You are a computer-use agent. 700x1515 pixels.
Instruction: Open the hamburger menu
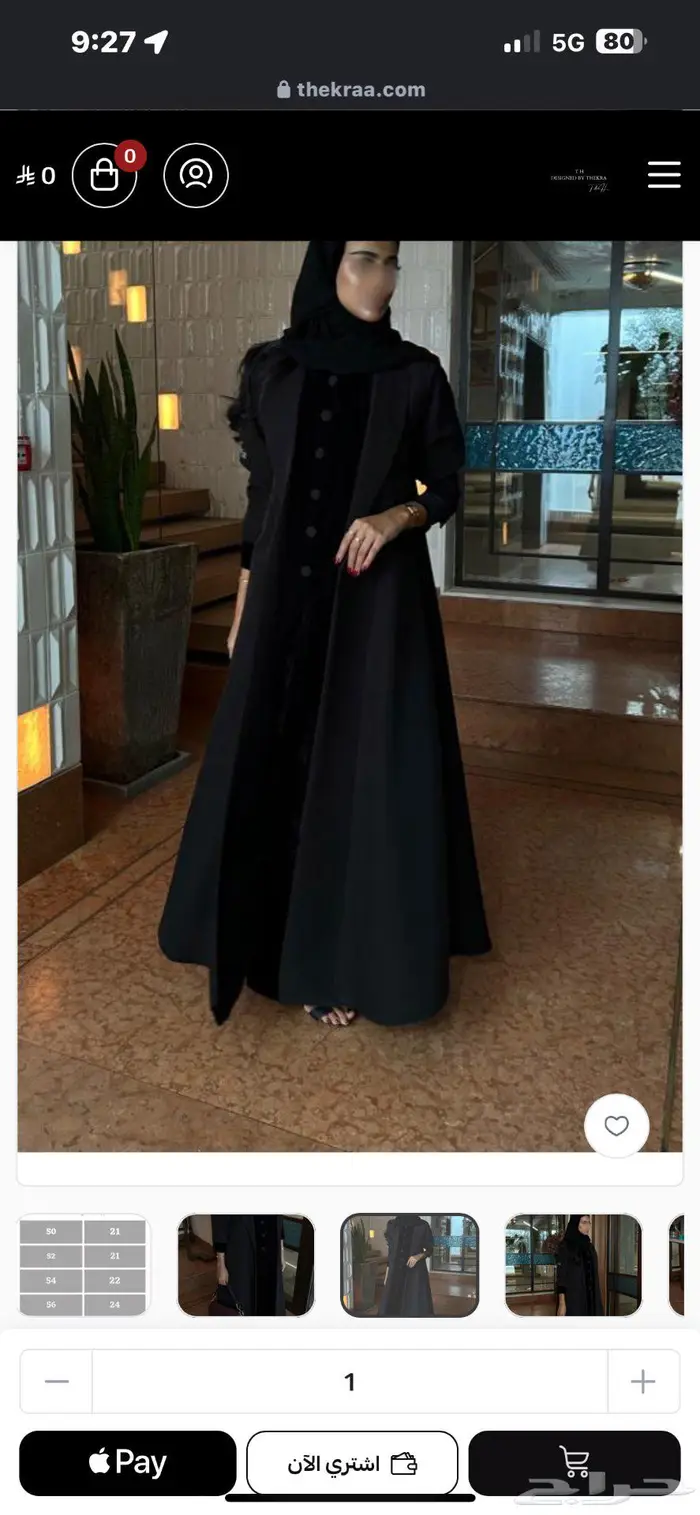click(664, 175)
